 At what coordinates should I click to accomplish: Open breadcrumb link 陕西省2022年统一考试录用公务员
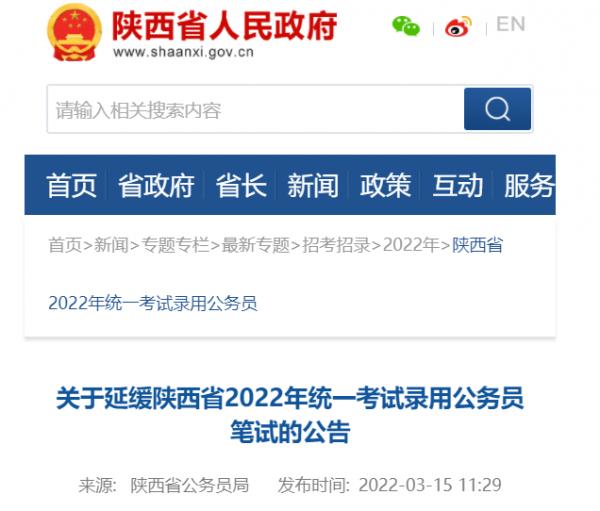152,302
